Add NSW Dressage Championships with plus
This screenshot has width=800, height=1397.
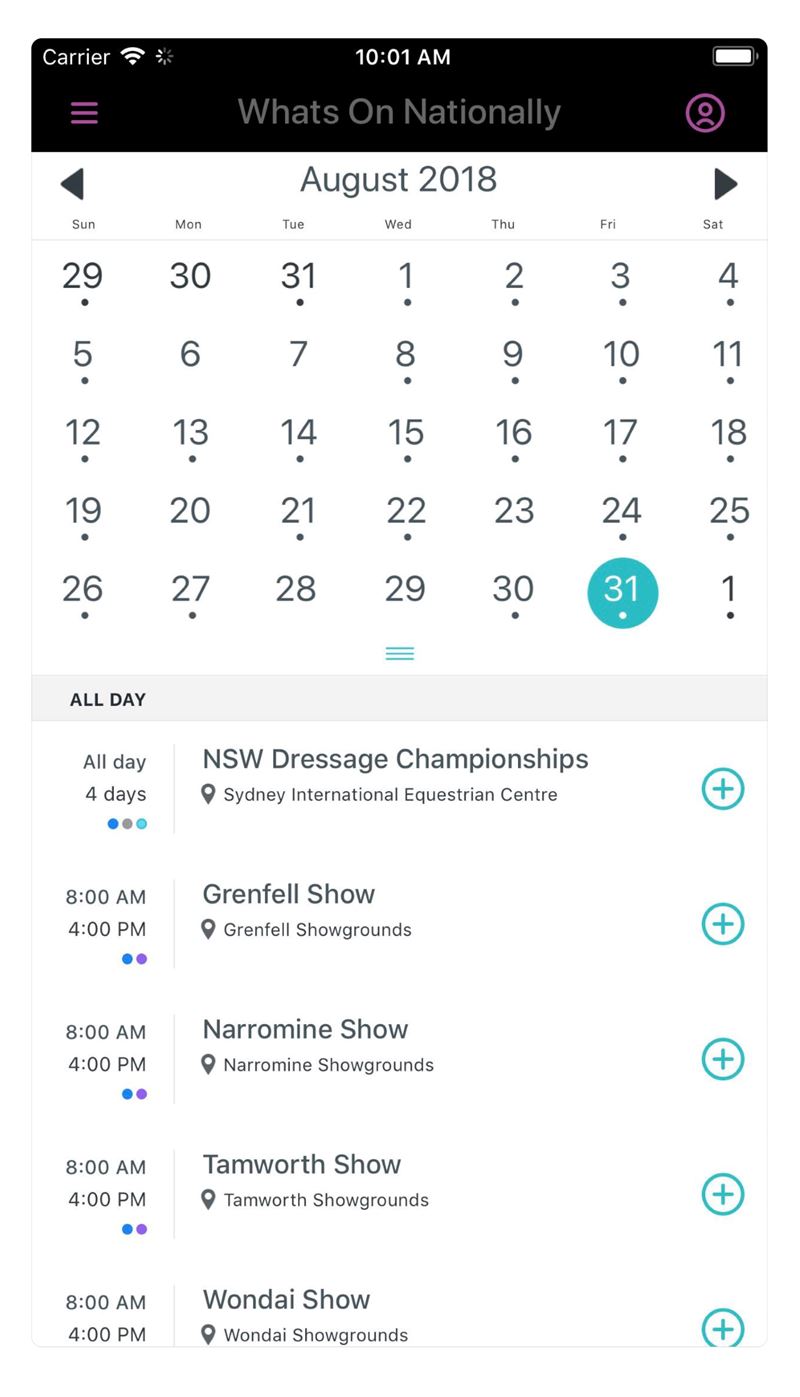723,789
